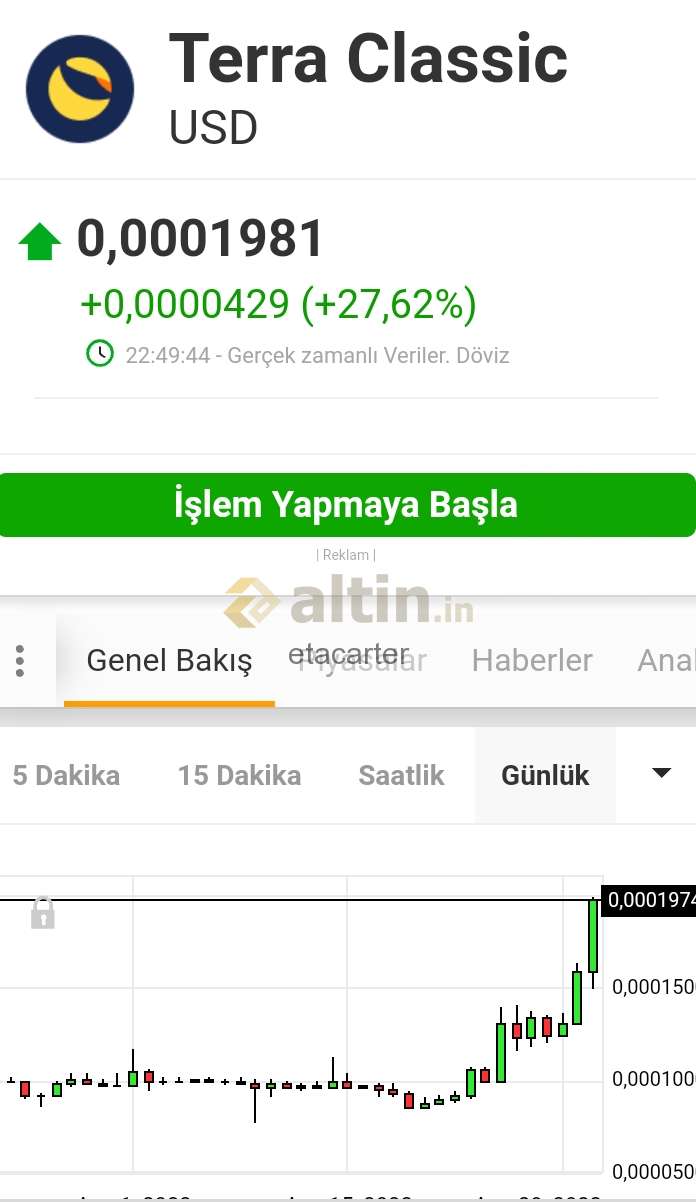Choose the 5 Dakika interval

[x=66, y=776]
